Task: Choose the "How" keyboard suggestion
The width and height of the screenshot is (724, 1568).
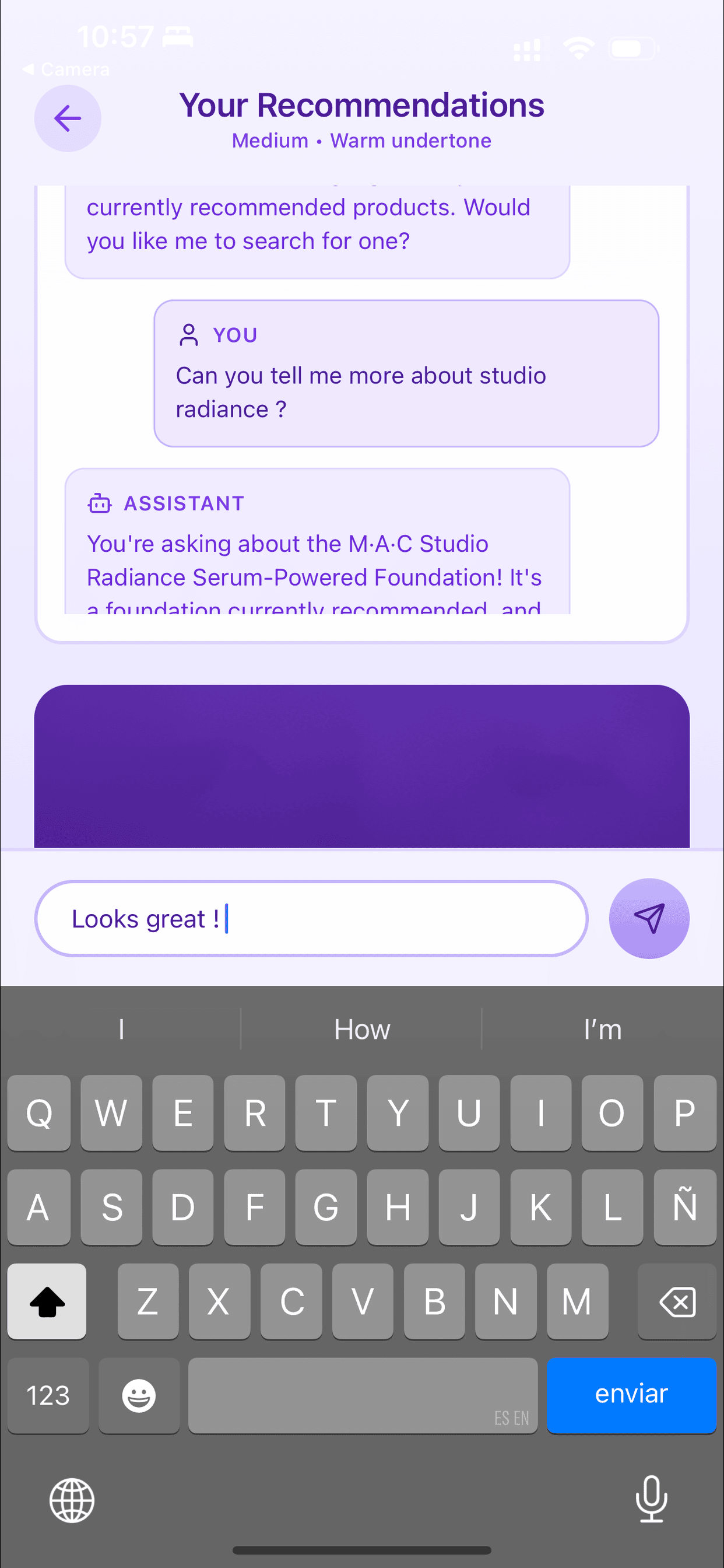Action: click(361, 1030)
